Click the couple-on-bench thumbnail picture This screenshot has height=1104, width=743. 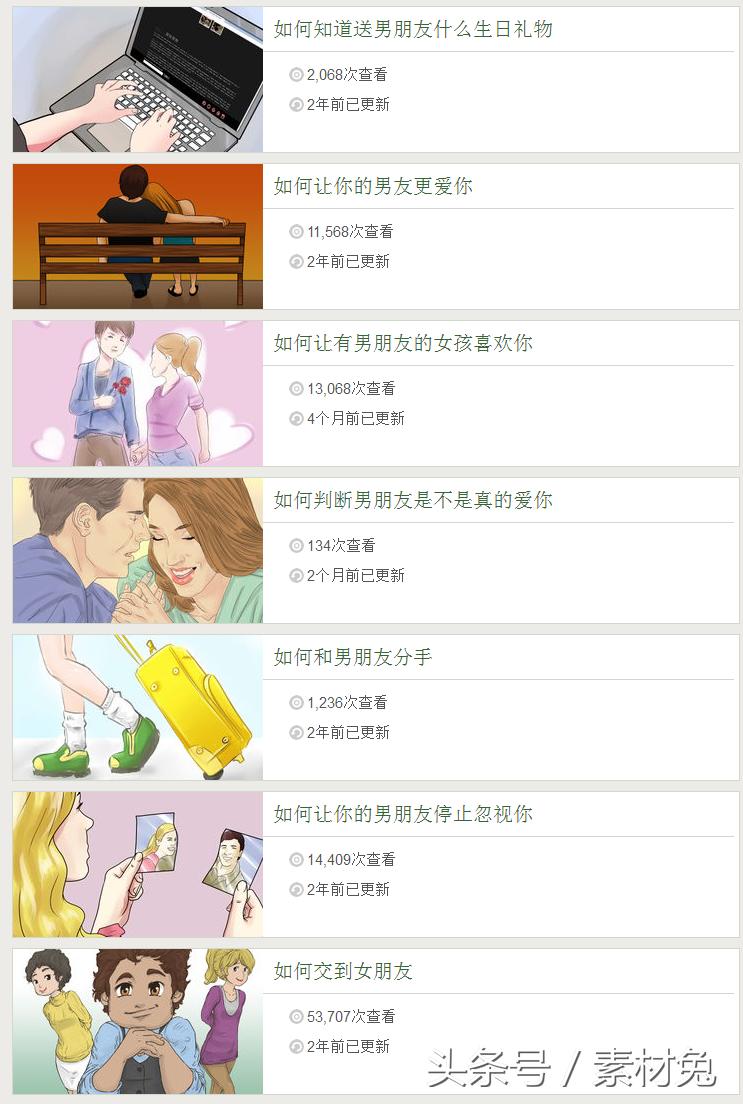point(136,235)
